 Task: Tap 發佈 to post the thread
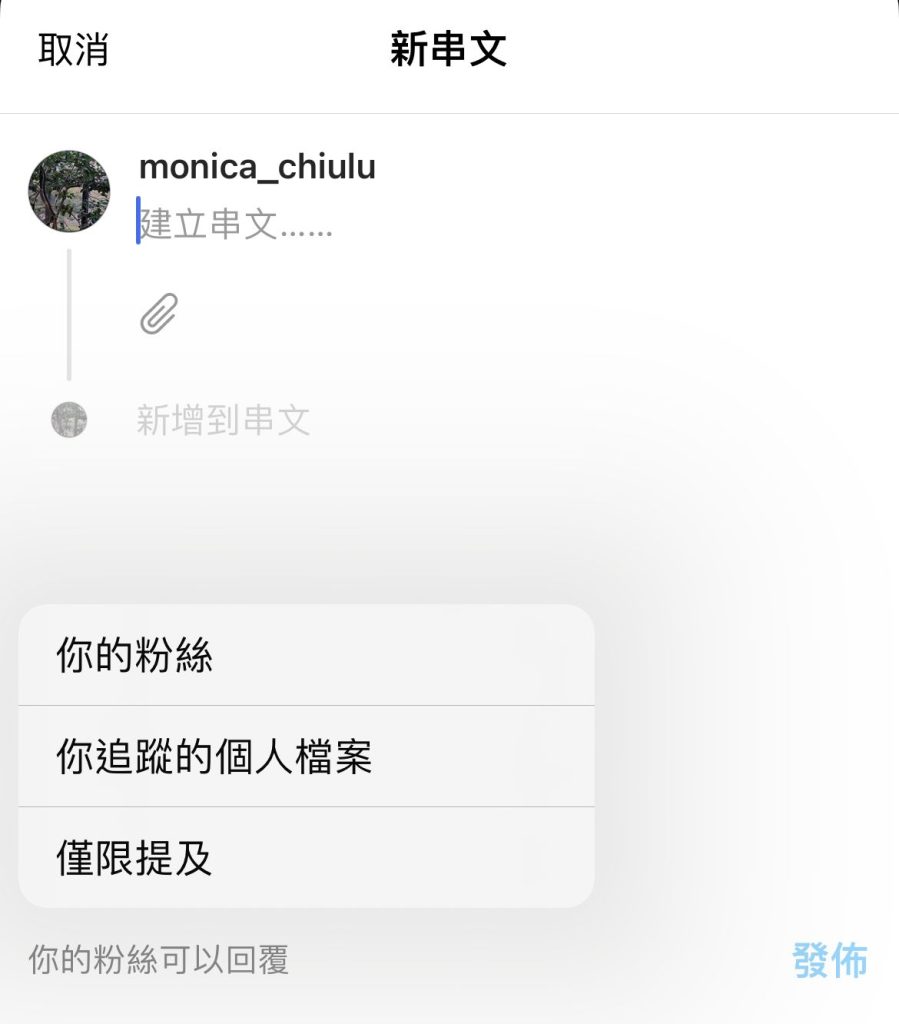pyautogui.click(x=829, y=961)
